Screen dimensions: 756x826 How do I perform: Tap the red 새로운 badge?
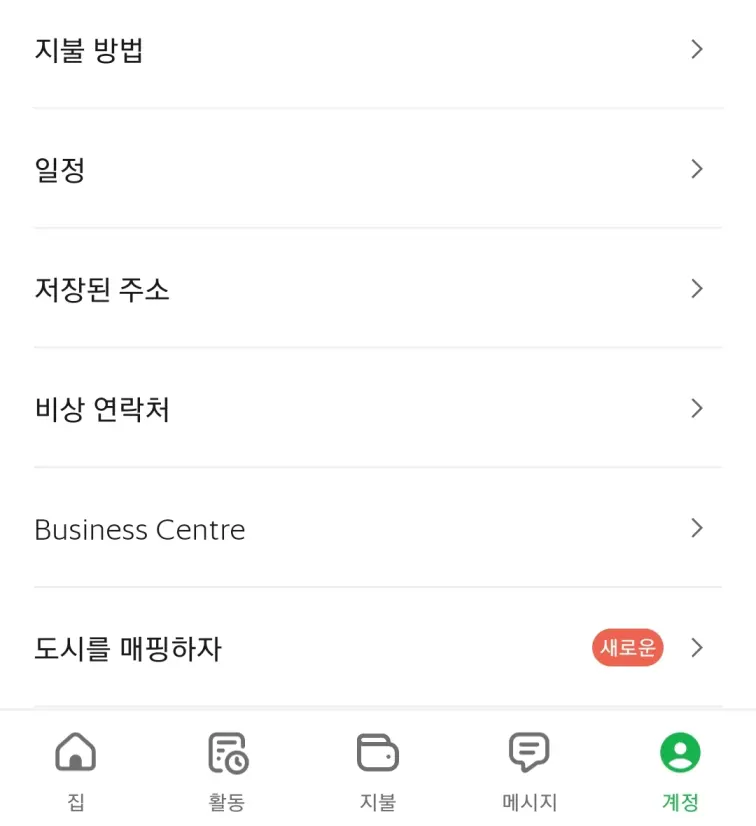pos(627,648)
